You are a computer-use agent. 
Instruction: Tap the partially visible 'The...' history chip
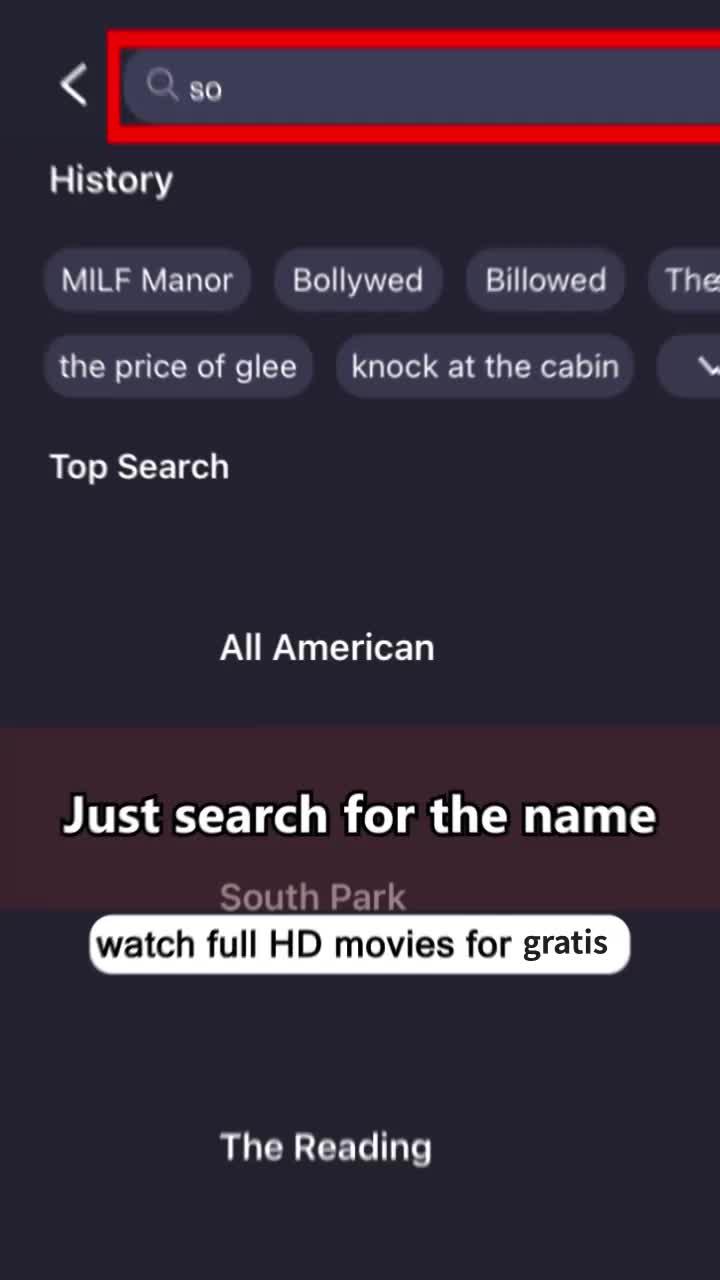click(692, 280)
